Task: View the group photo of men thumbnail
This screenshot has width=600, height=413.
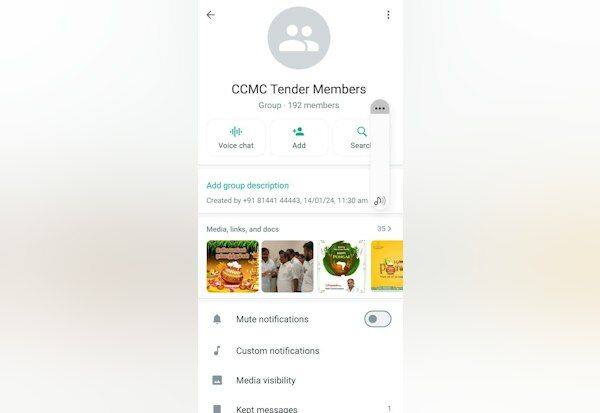Action: (287, 266)
